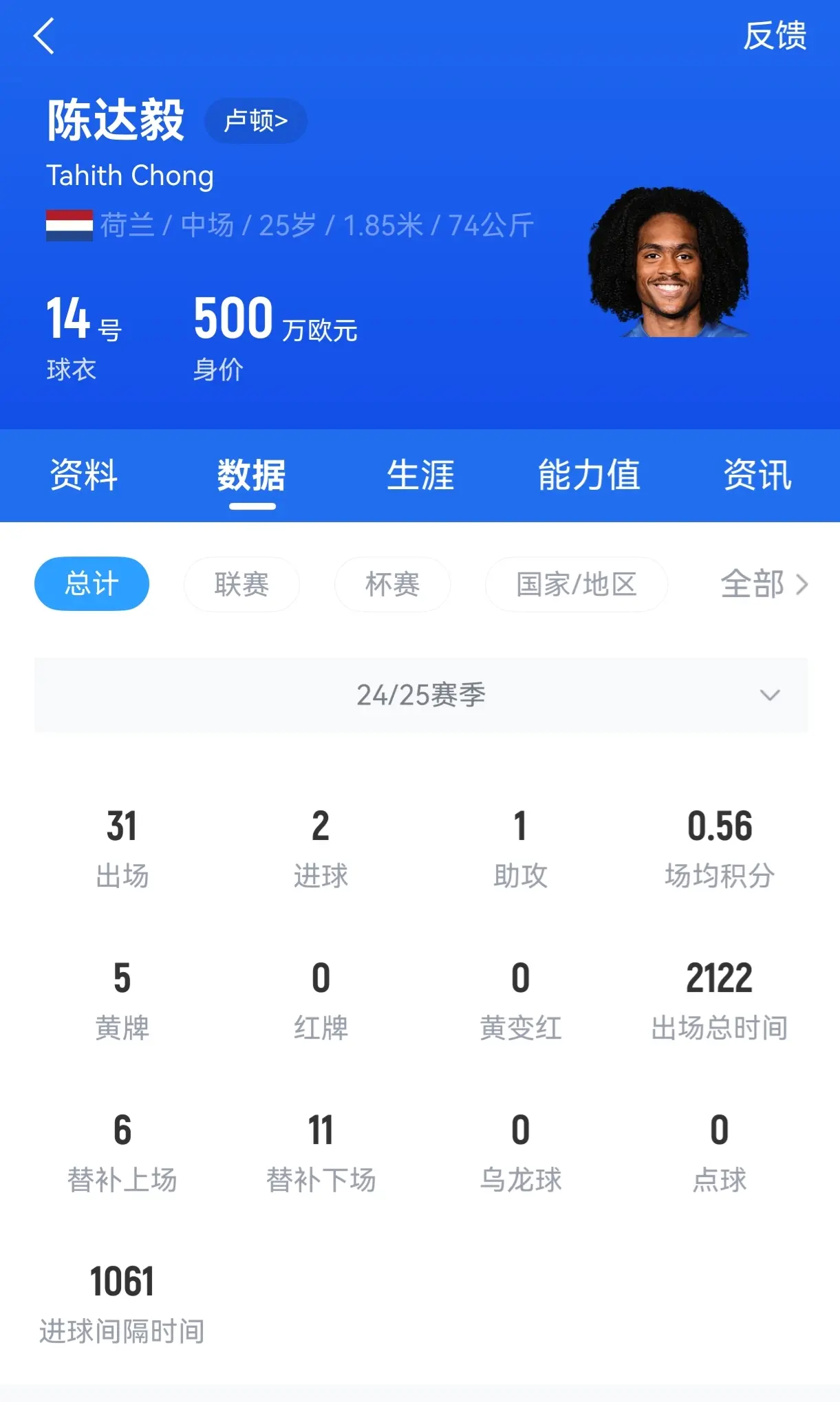Screen dimensions: 840x1402
Task: Open the 资讯 tab
Action: 755,475
